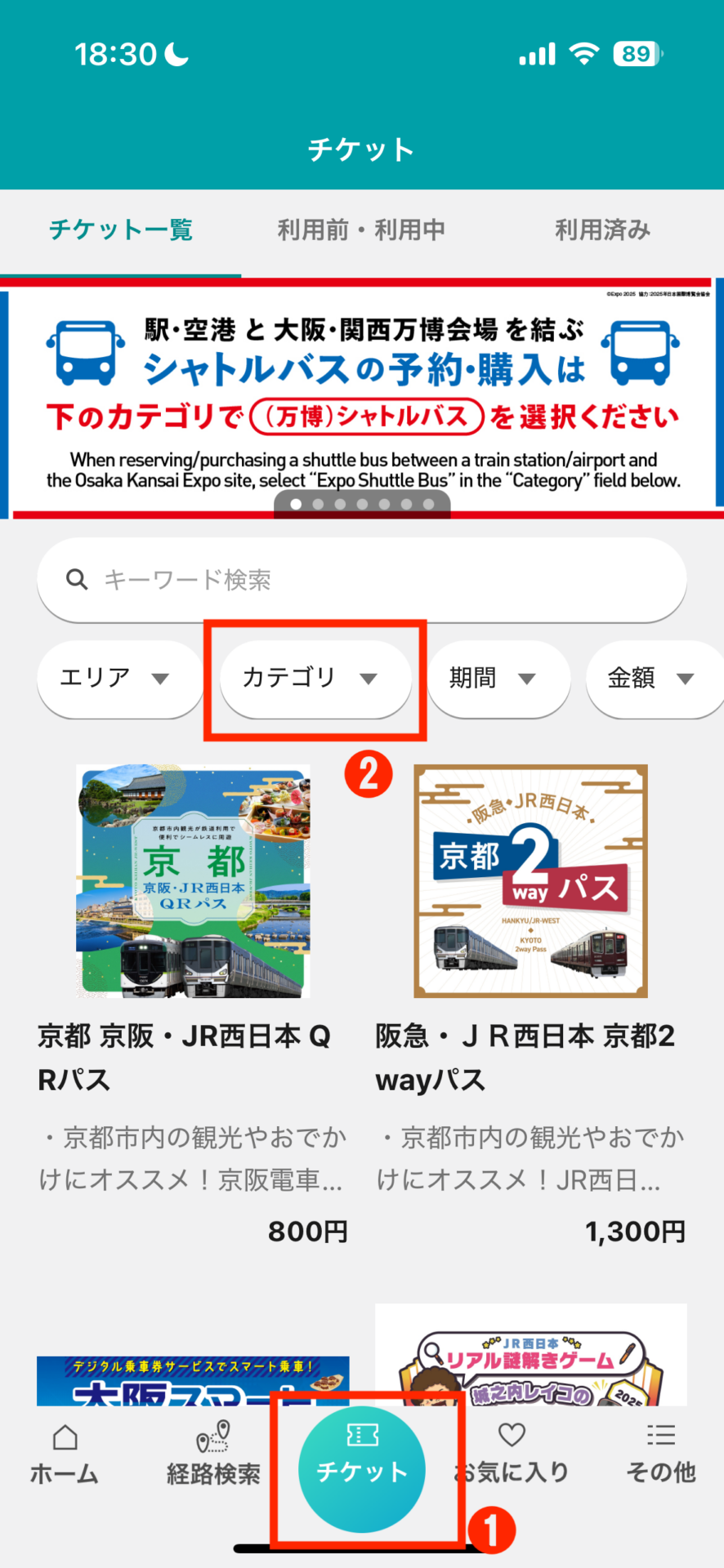
Task: Tap the キーワード検索 search field
Action: pyautogui.click(x=362, y=580)
